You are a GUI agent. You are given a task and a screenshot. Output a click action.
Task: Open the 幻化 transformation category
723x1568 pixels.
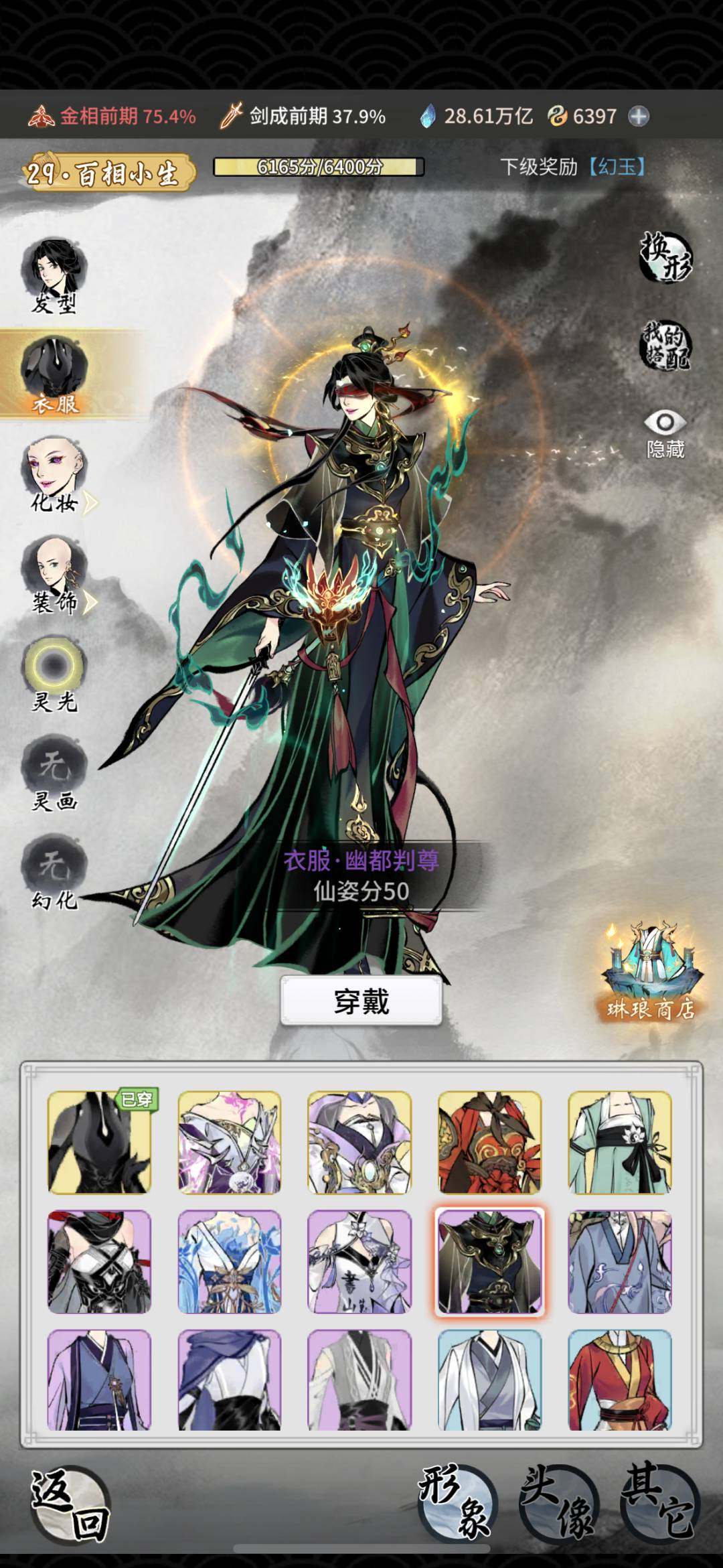pos(54,872)
